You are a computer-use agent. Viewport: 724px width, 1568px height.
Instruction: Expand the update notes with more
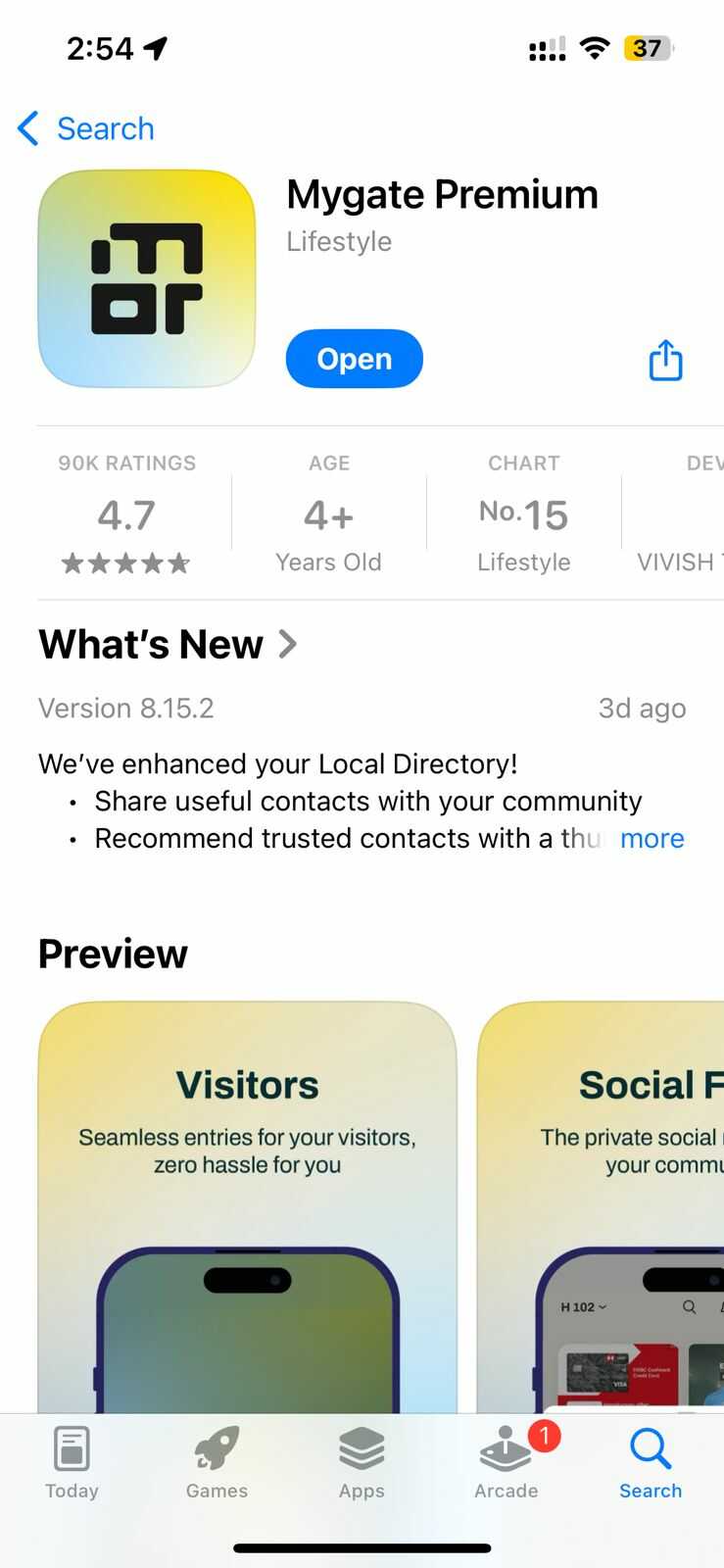[x=652, y=839]
